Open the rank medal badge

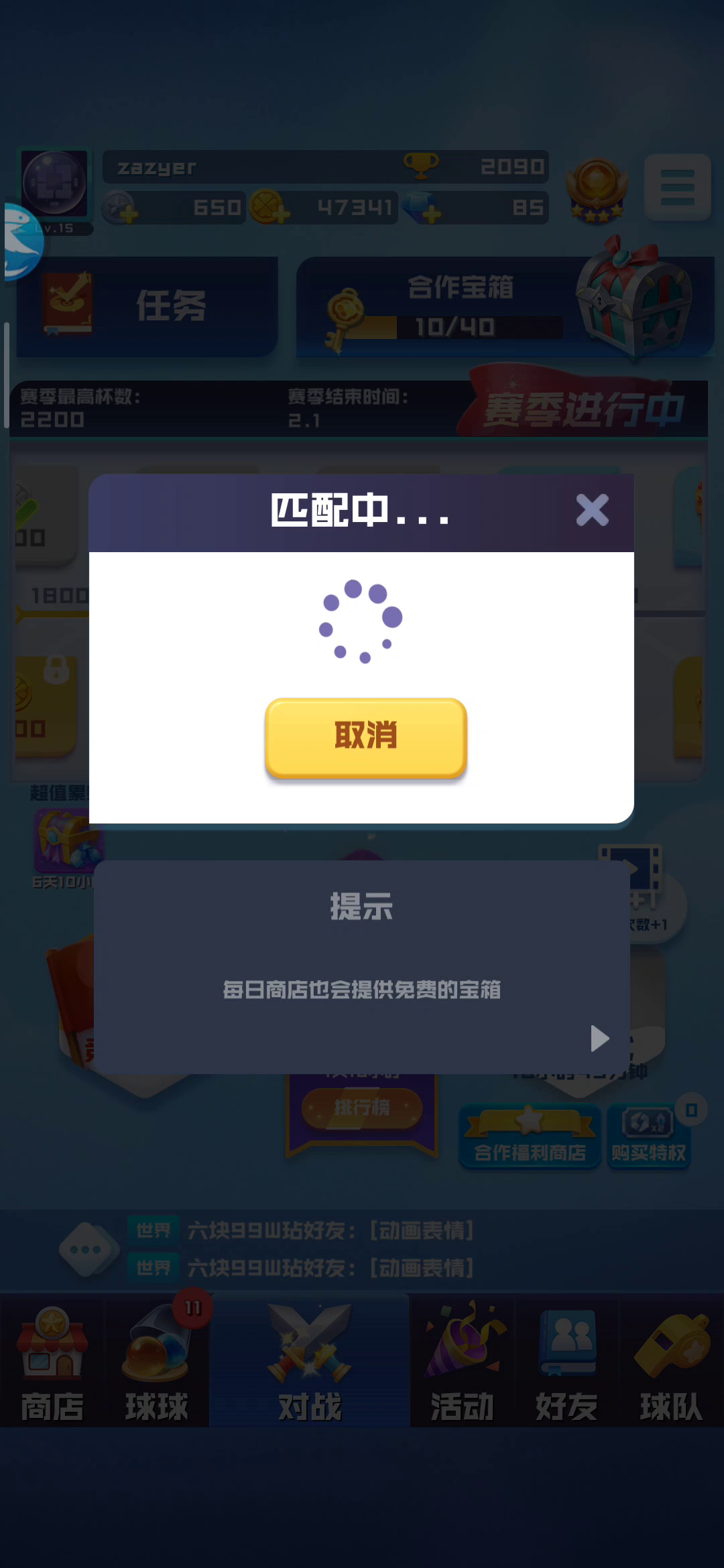[x=597, y=190]
